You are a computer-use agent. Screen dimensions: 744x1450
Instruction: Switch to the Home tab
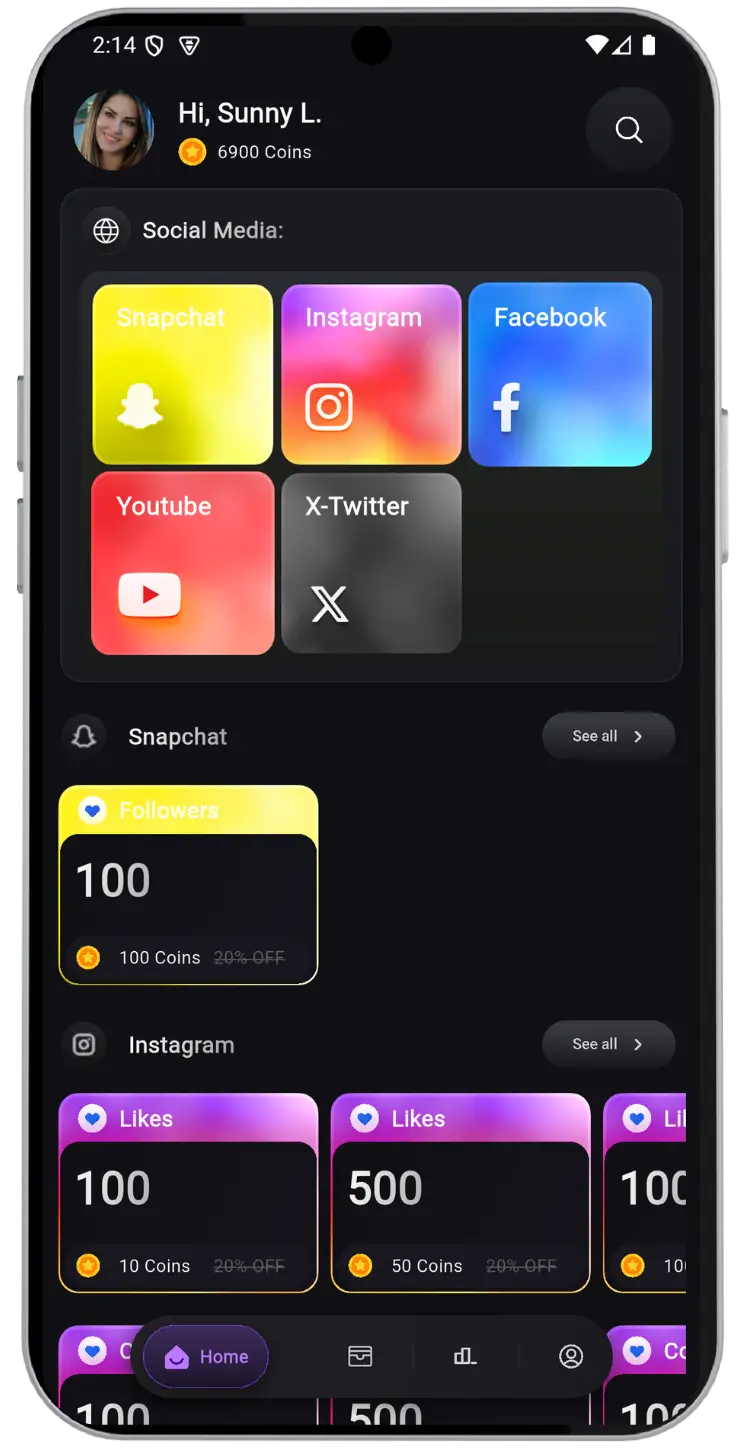point(206,1356)
